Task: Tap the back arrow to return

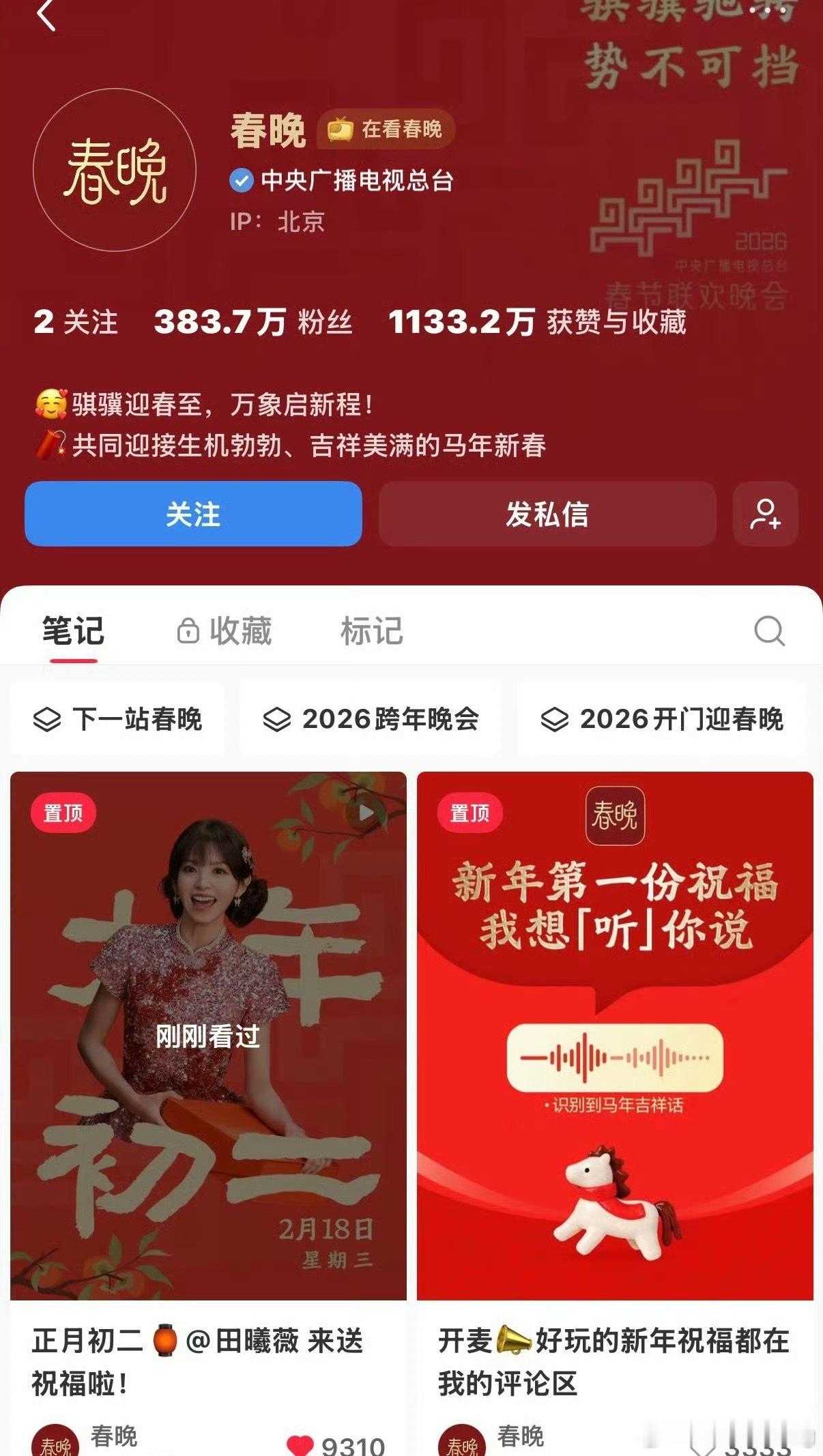Action: (45, 15)
